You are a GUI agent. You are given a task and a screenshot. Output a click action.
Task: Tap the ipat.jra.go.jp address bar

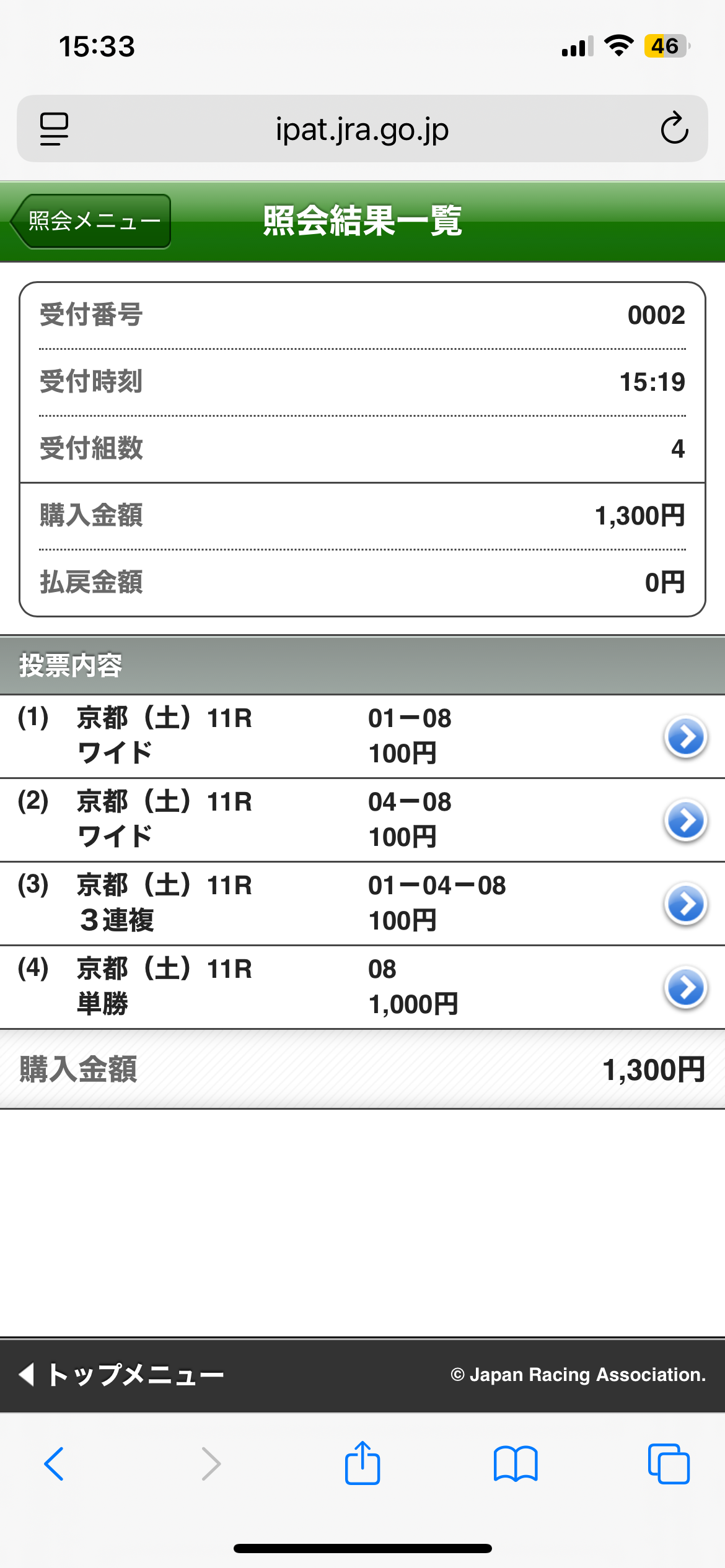pos(362,129)
